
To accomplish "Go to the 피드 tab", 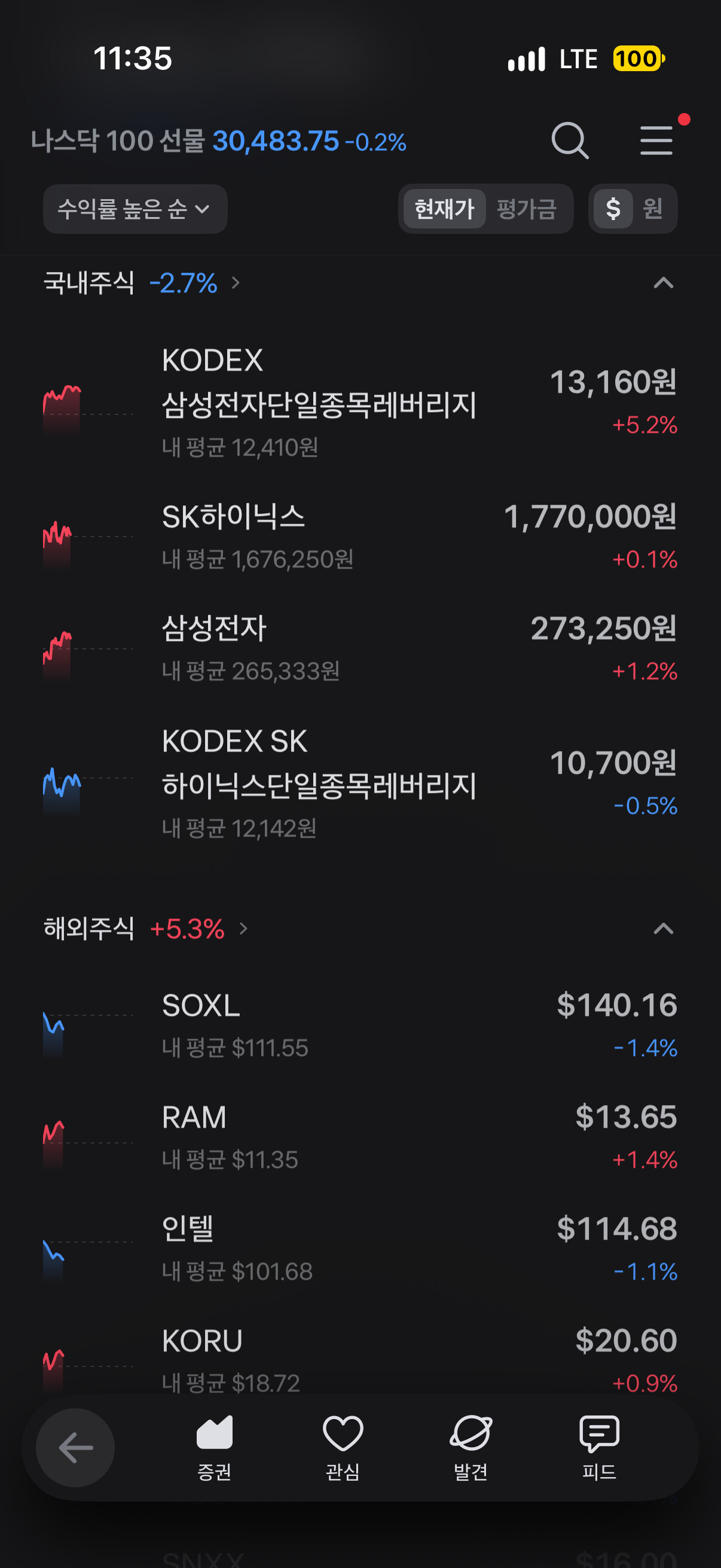I will (599, 1448).
